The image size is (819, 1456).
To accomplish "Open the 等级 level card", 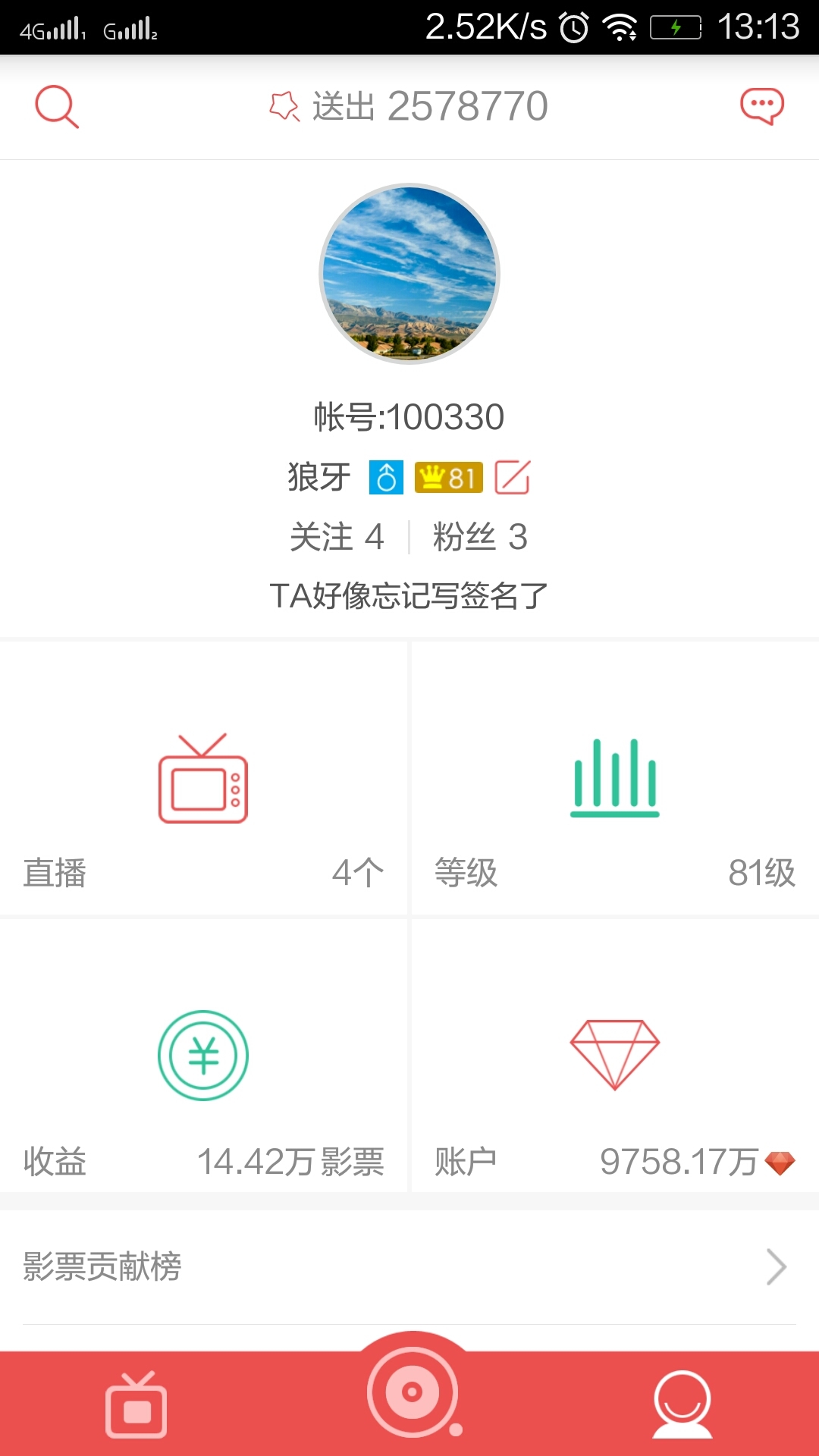I will coord(615,780).
